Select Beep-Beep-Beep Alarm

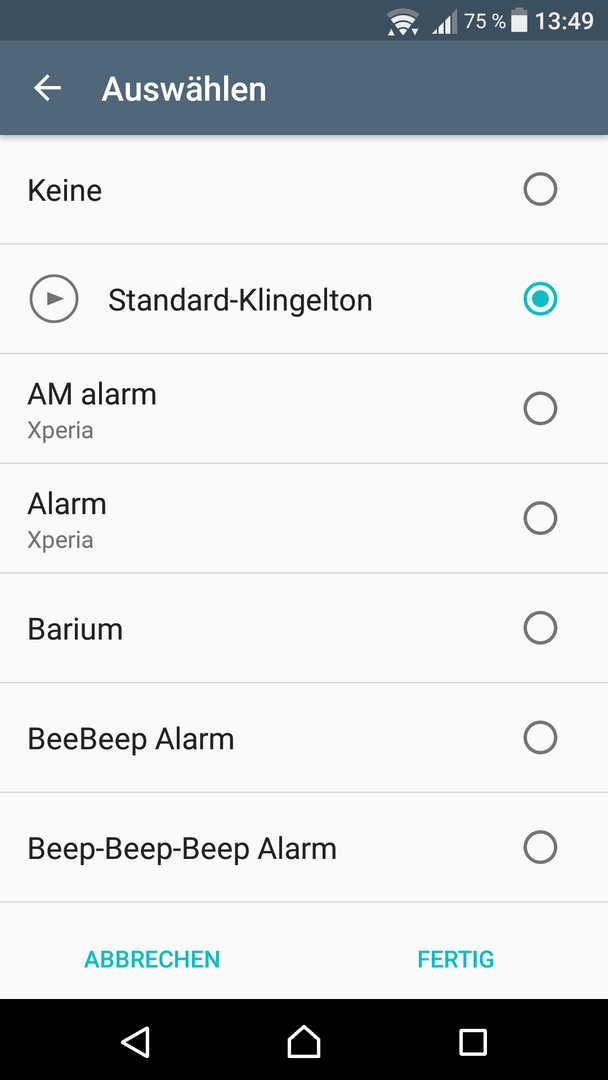point(304,847)
